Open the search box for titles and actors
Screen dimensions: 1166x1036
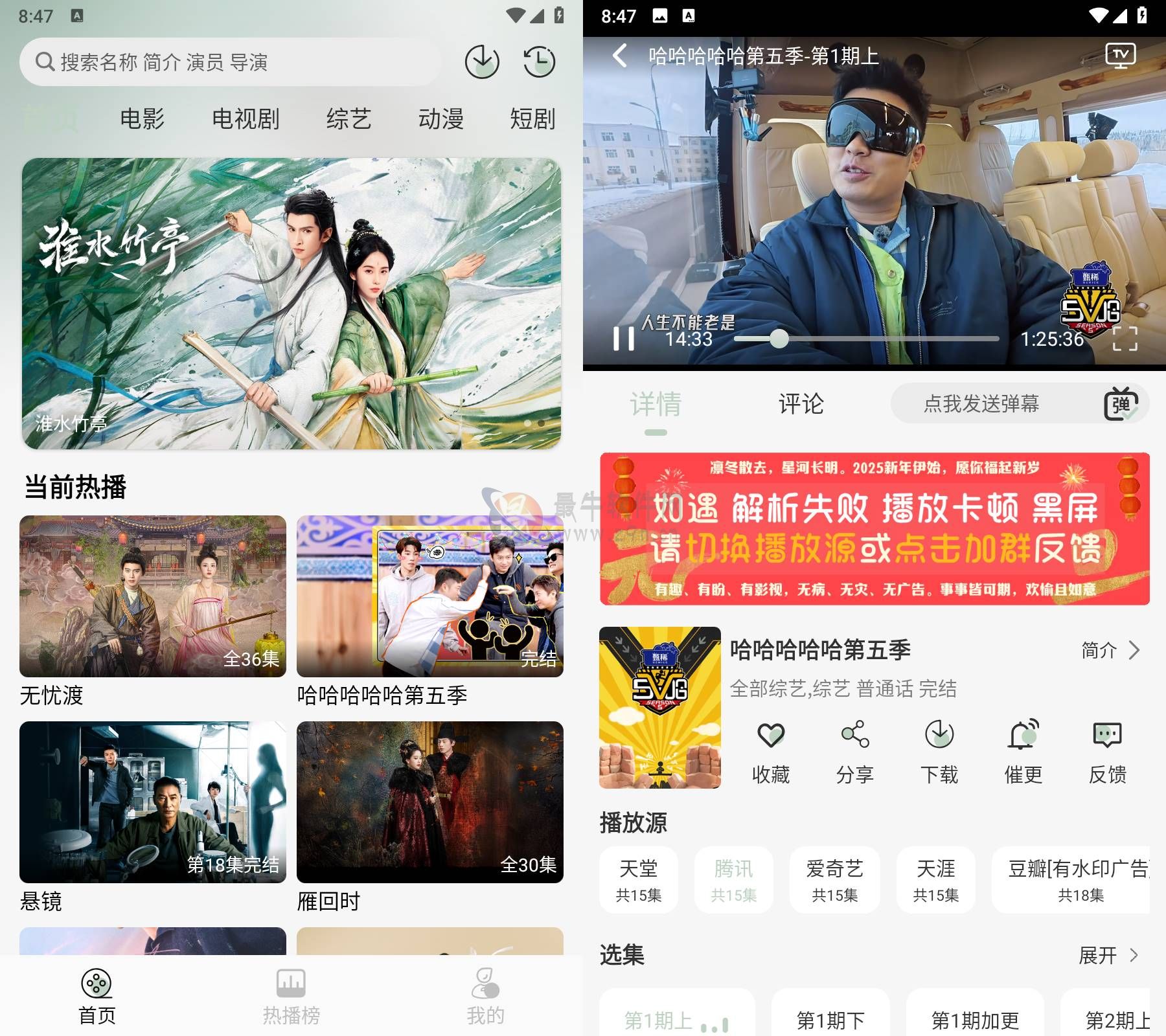click(230, 62)
